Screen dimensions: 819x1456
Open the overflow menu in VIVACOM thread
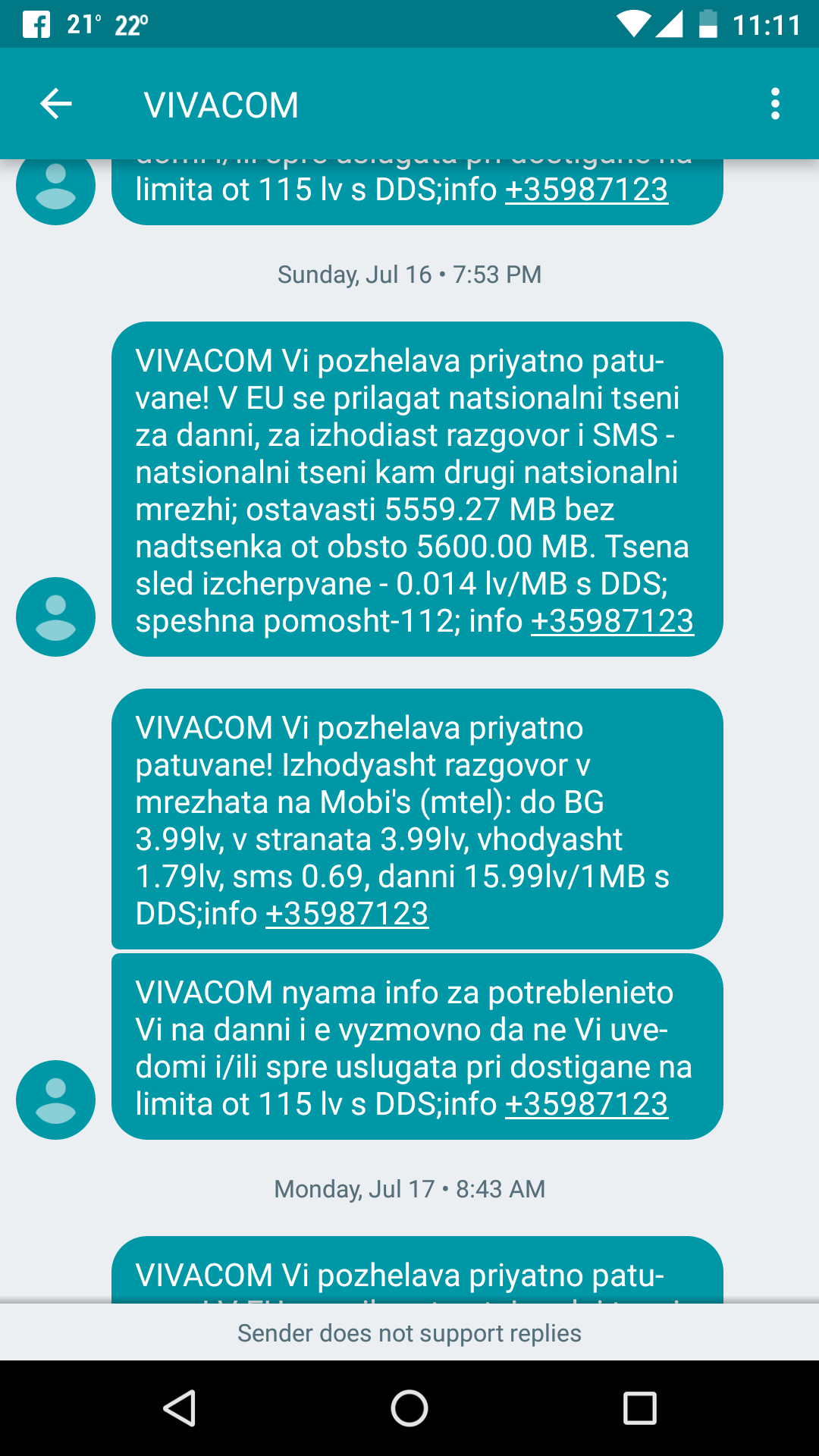coord(774,104)
